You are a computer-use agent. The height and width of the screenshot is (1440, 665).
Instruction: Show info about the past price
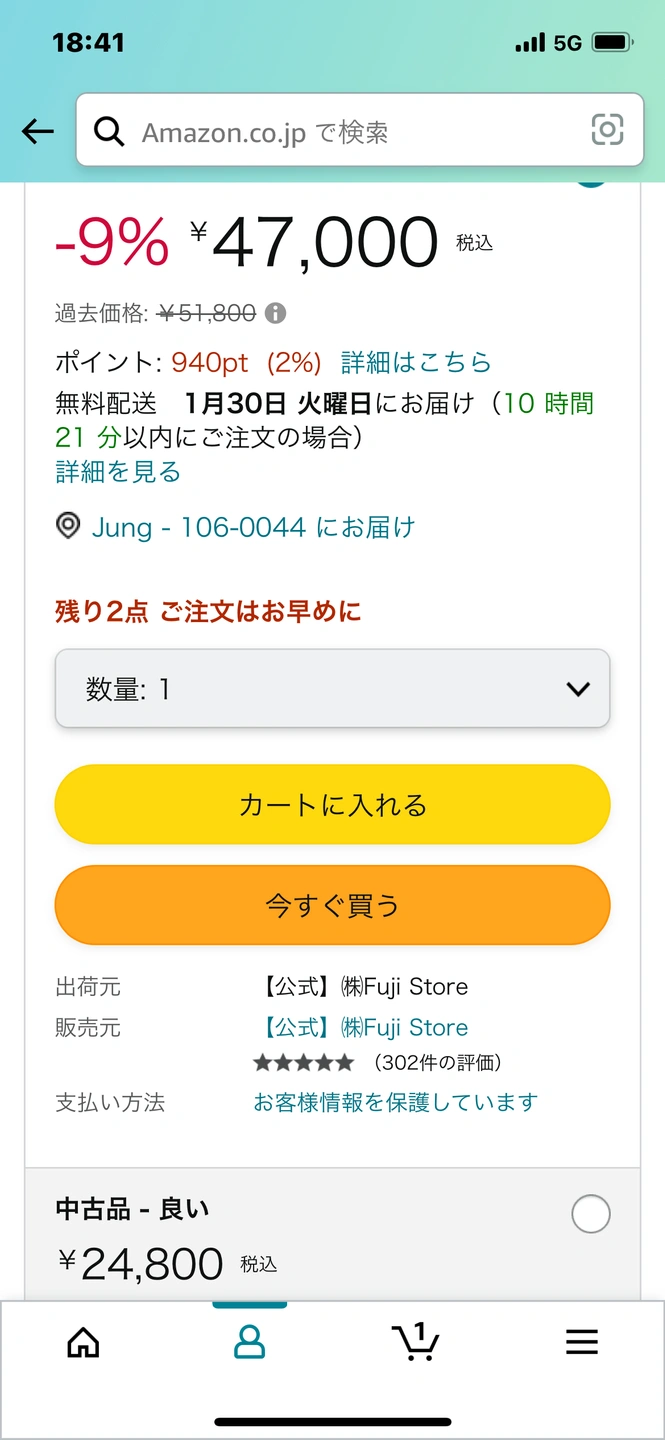pyautogui.click(x=276, y=314)
